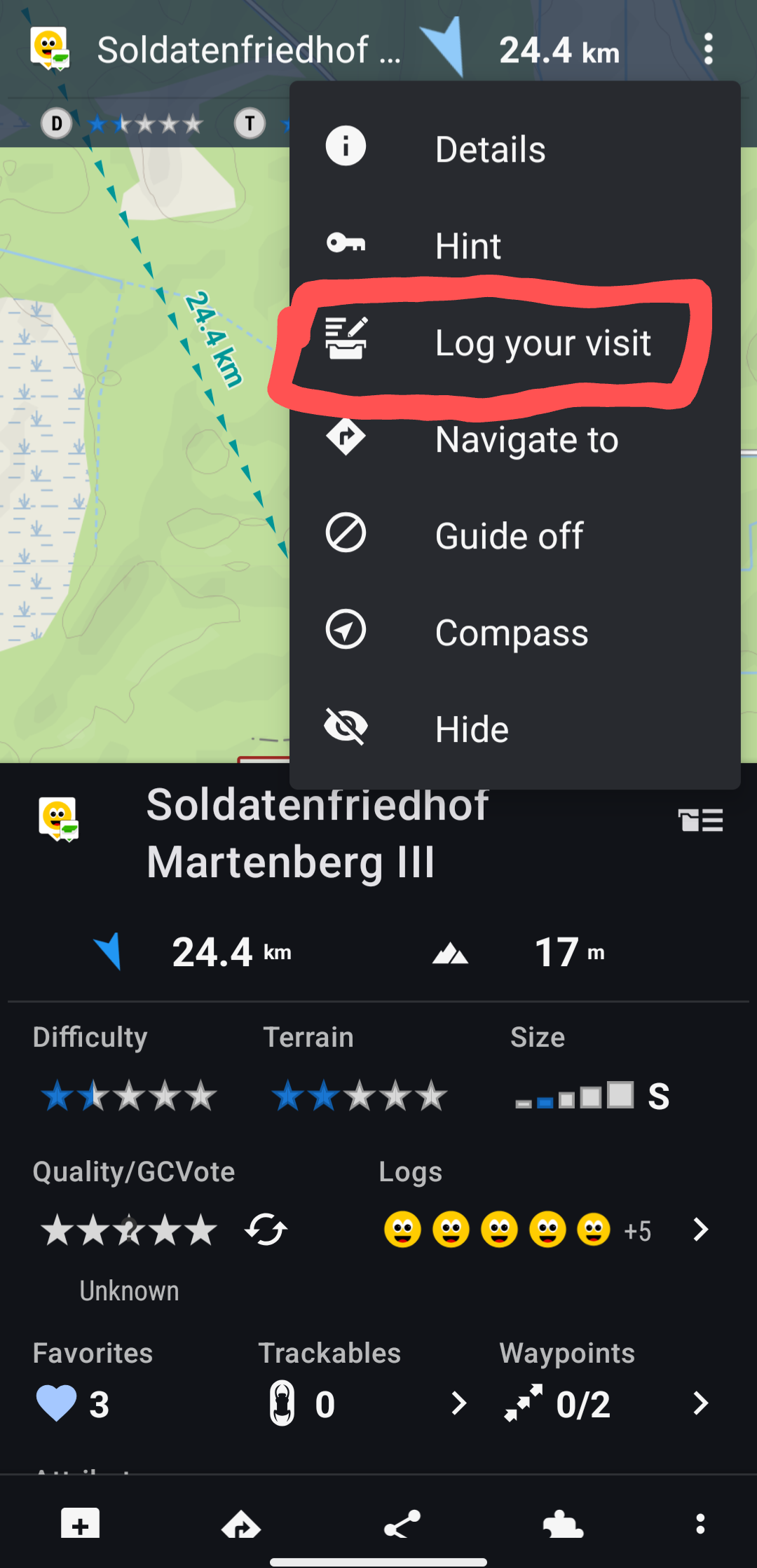Show the cache Hint
The image size is (757, 1568).
click(468, 246)
